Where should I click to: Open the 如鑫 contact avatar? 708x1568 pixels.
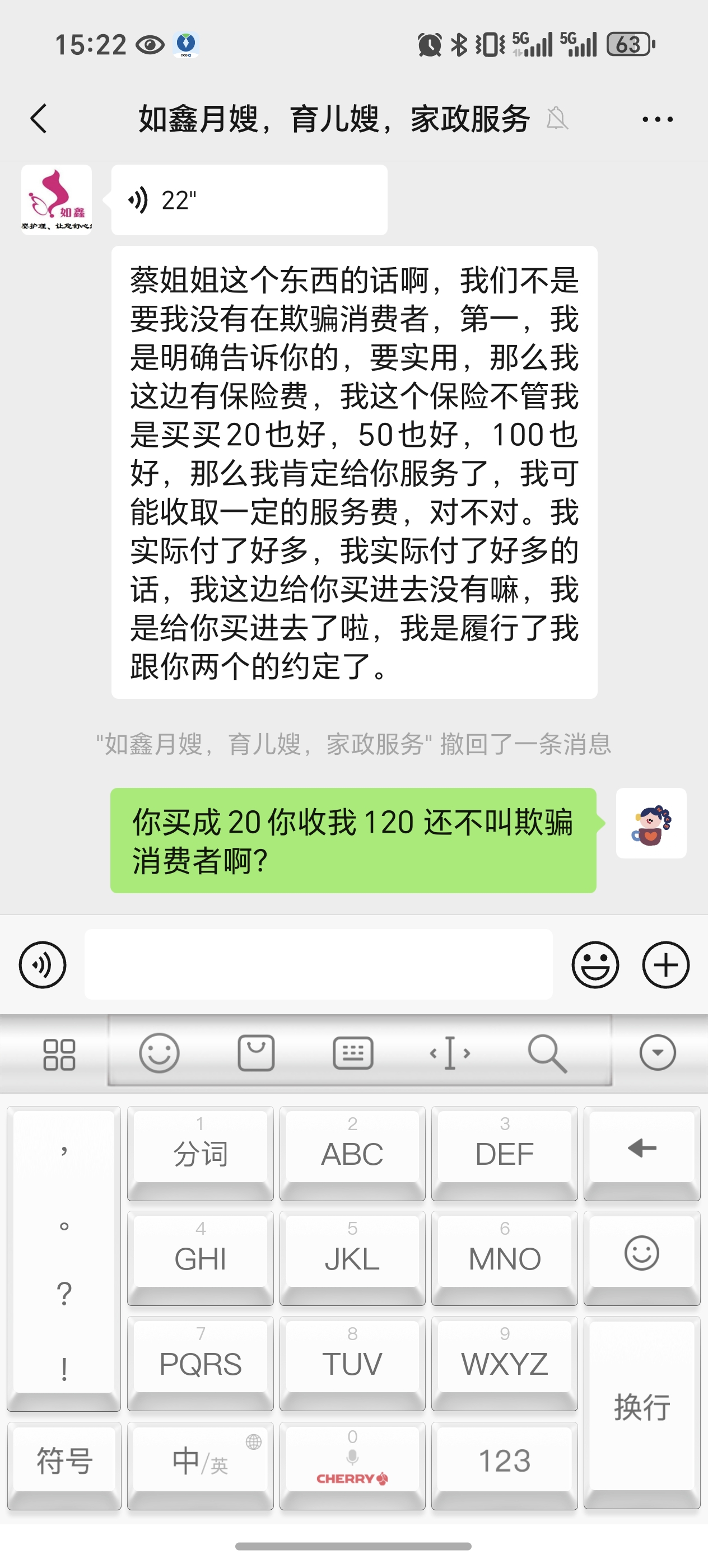57,200
